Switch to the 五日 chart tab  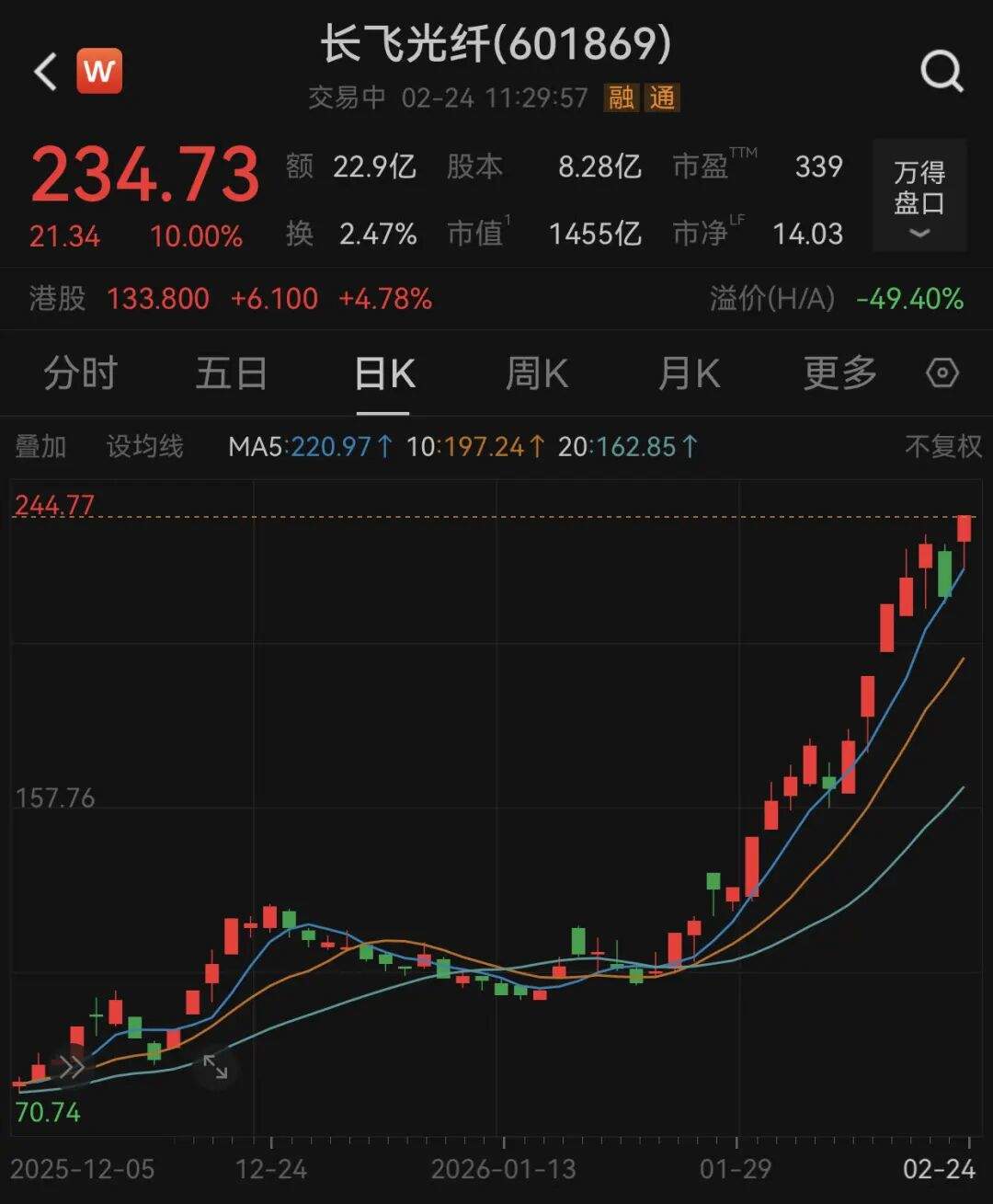pyautogui.click(x=231, y=373)
